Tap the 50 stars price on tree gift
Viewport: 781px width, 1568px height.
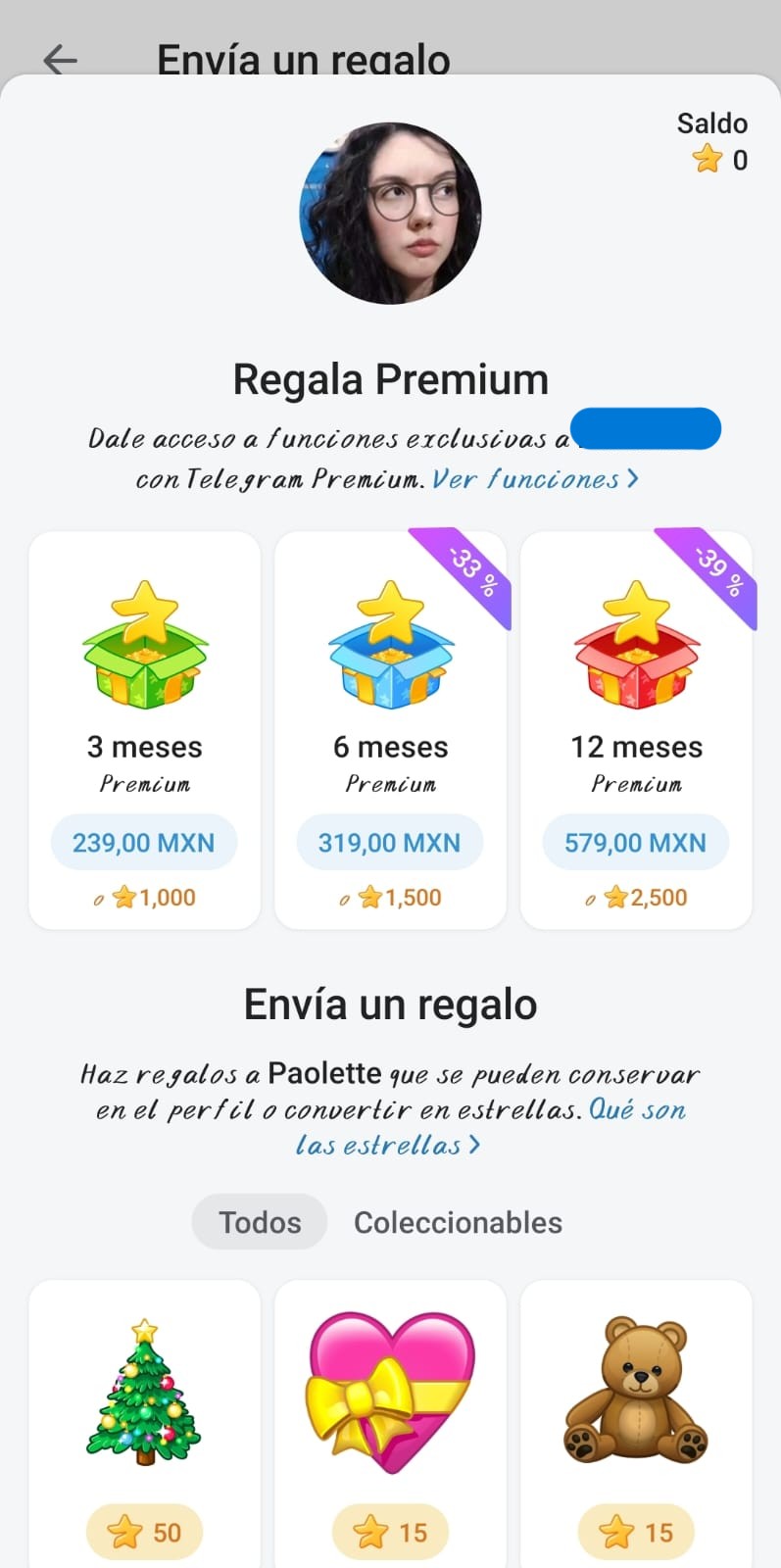coord(144,1531)
